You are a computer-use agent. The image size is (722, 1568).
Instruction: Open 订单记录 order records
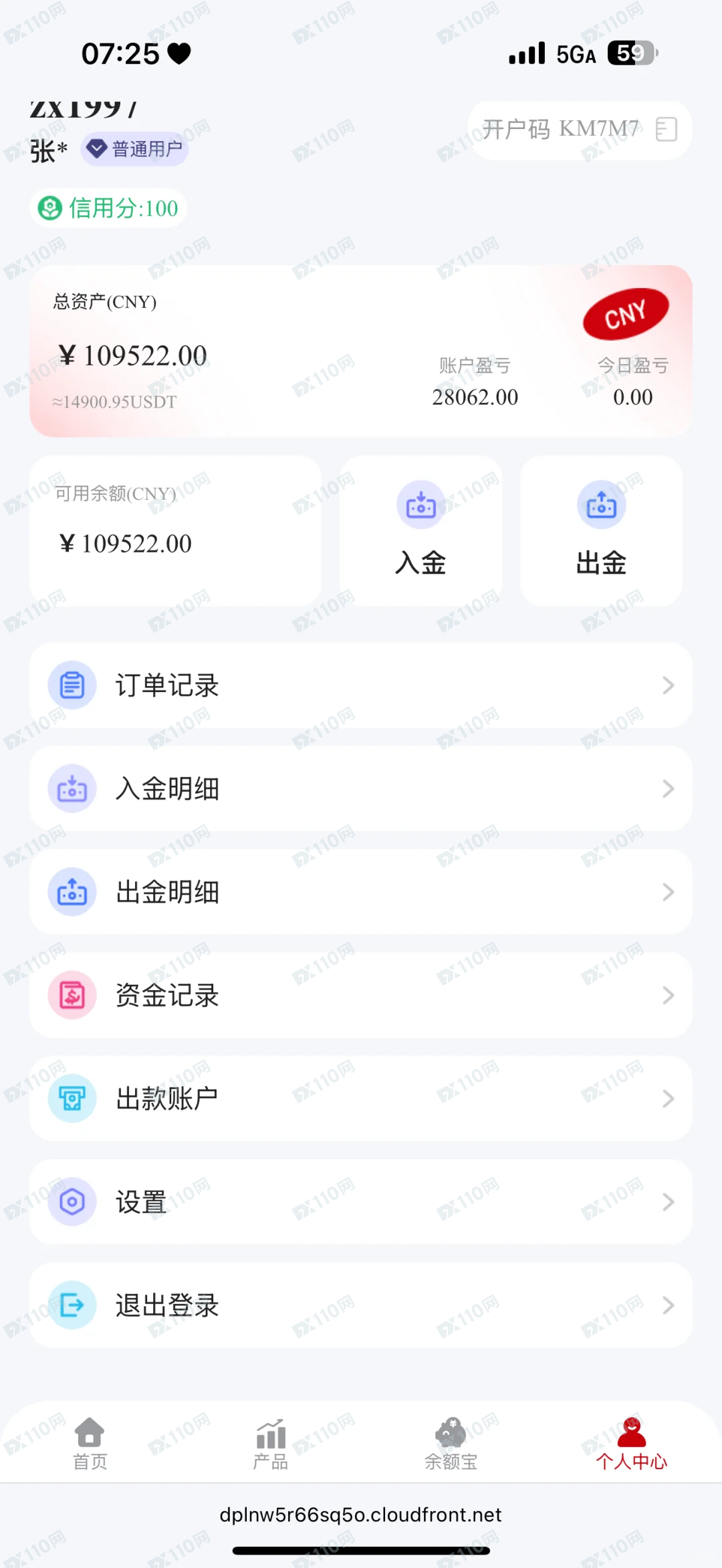(x=360, y=685)
